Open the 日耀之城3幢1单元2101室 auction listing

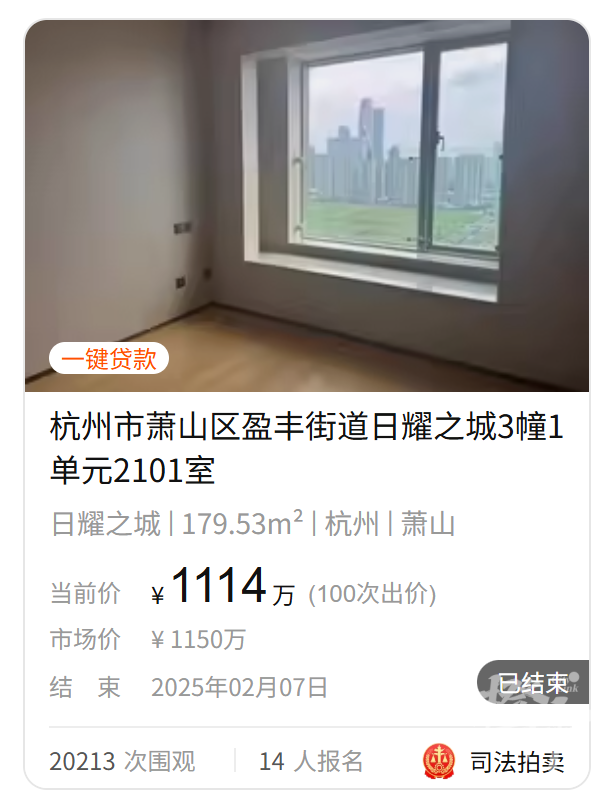tap(306, 448)
